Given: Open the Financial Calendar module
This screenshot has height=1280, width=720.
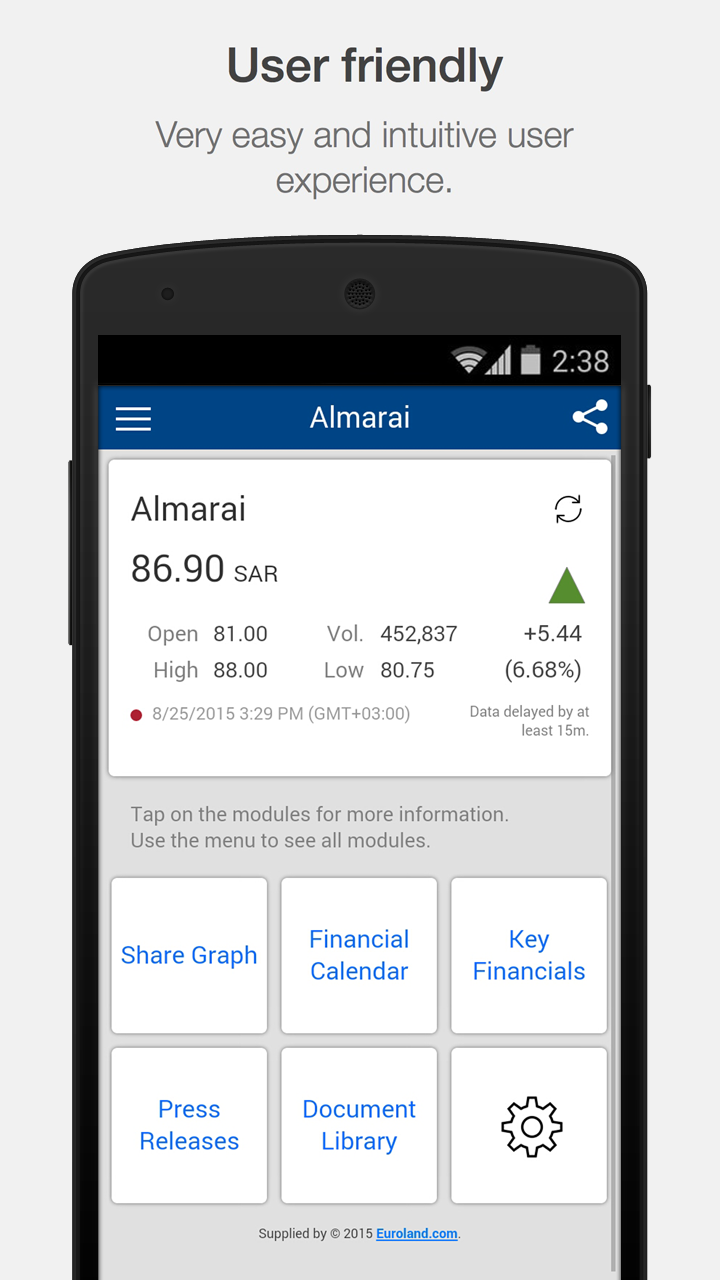Looking at the screenshot, I should 359,955.
